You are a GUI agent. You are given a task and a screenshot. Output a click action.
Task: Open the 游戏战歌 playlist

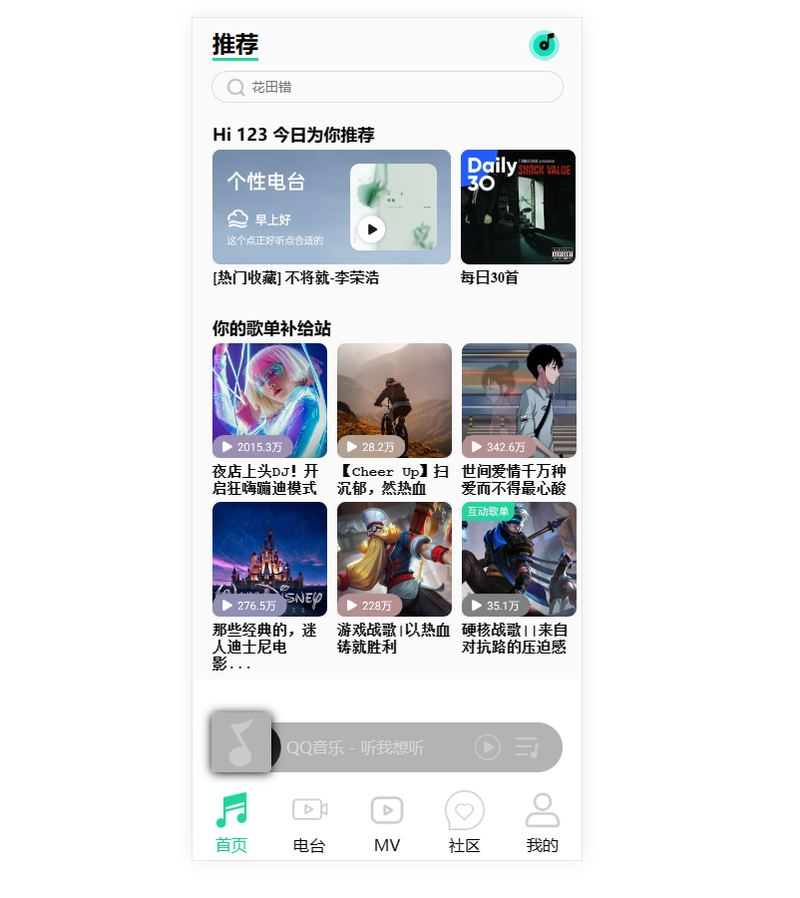[x=394, y=559]
